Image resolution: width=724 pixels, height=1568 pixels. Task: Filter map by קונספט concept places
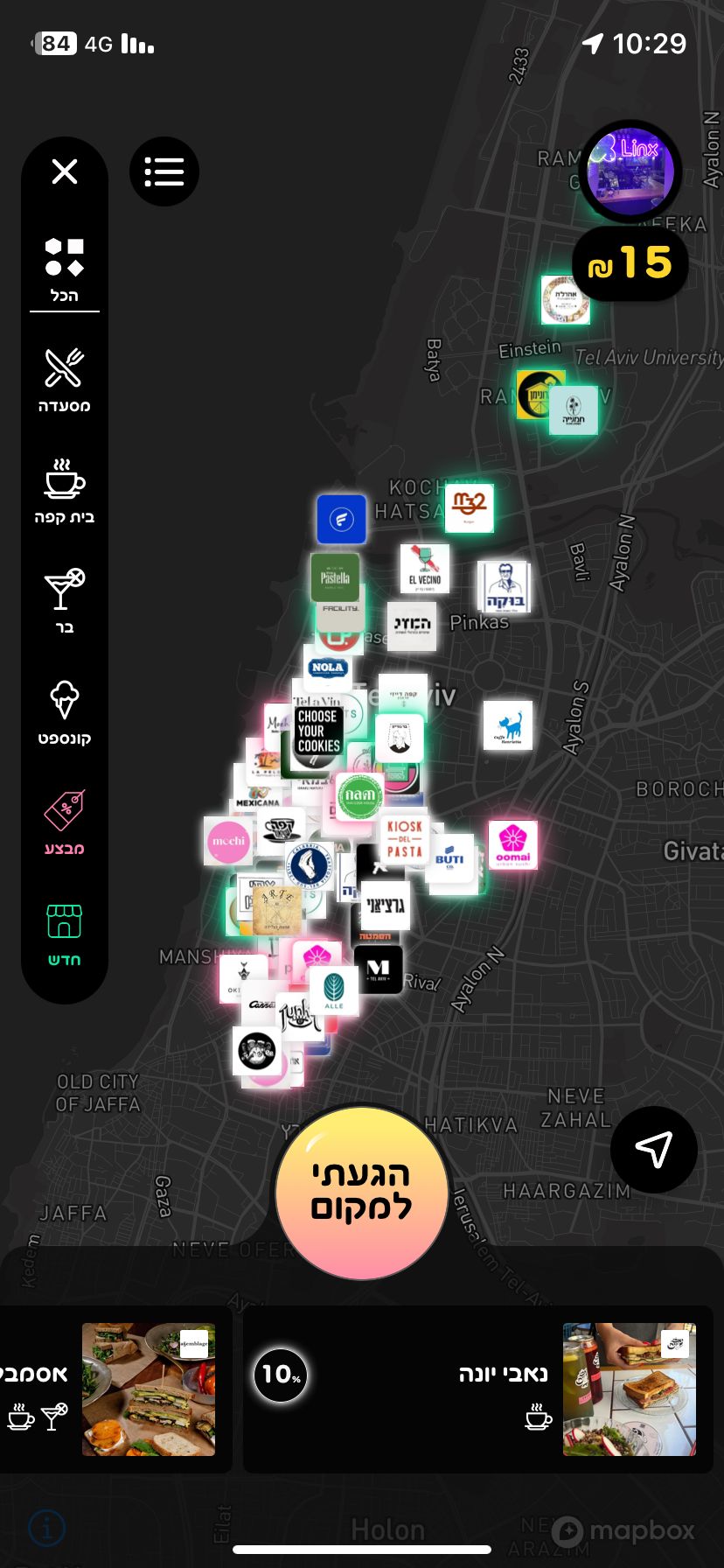click(x=65, y=711)
